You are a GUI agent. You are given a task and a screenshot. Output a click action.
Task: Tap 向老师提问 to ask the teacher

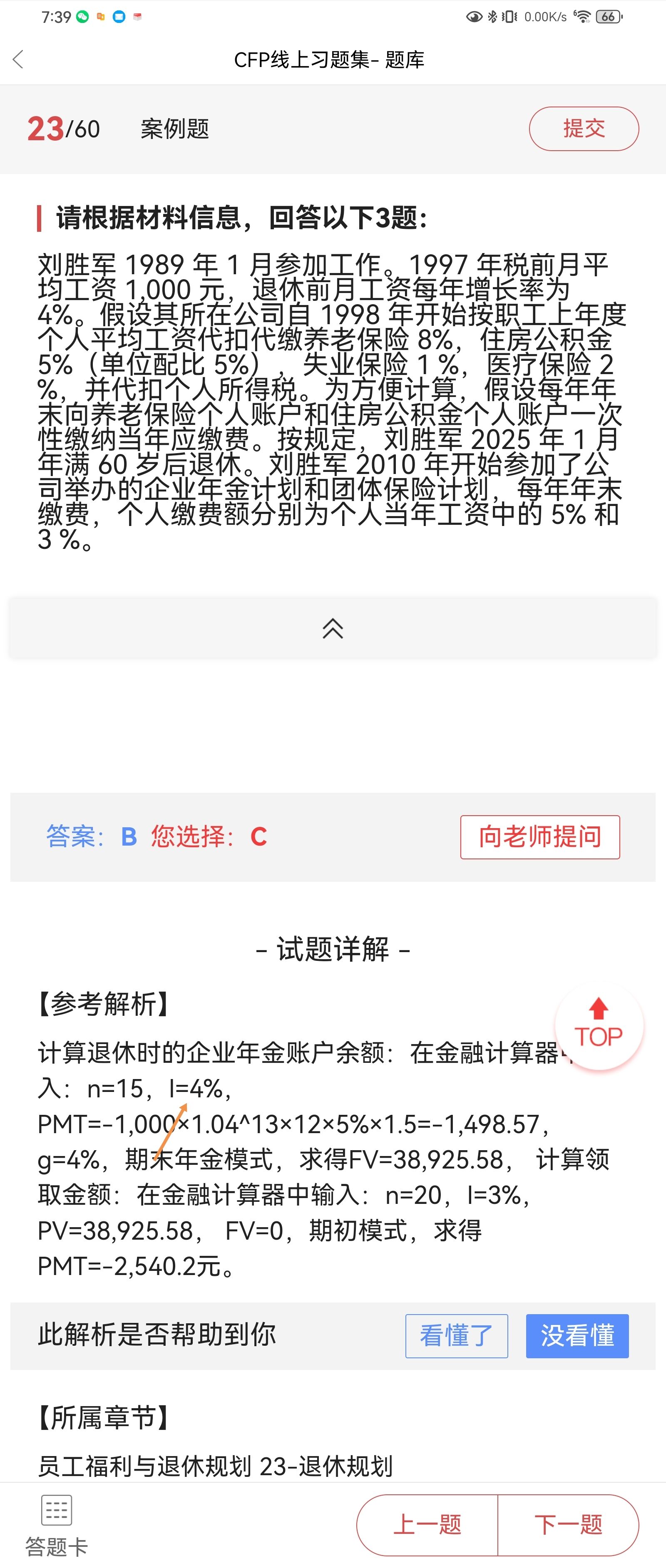pos(539,837)
